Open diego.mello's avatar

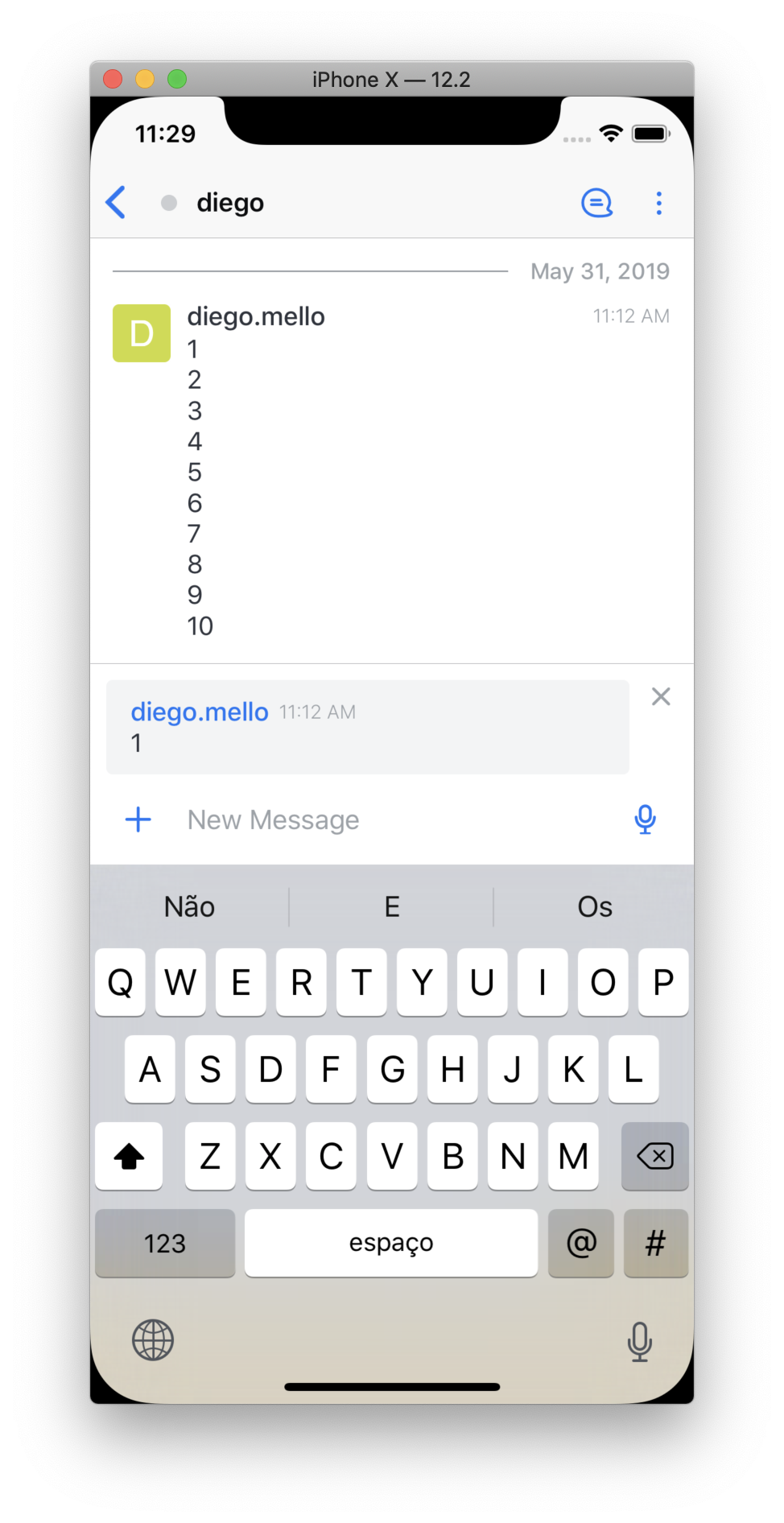pyautogui.click(x=142, y=333)
